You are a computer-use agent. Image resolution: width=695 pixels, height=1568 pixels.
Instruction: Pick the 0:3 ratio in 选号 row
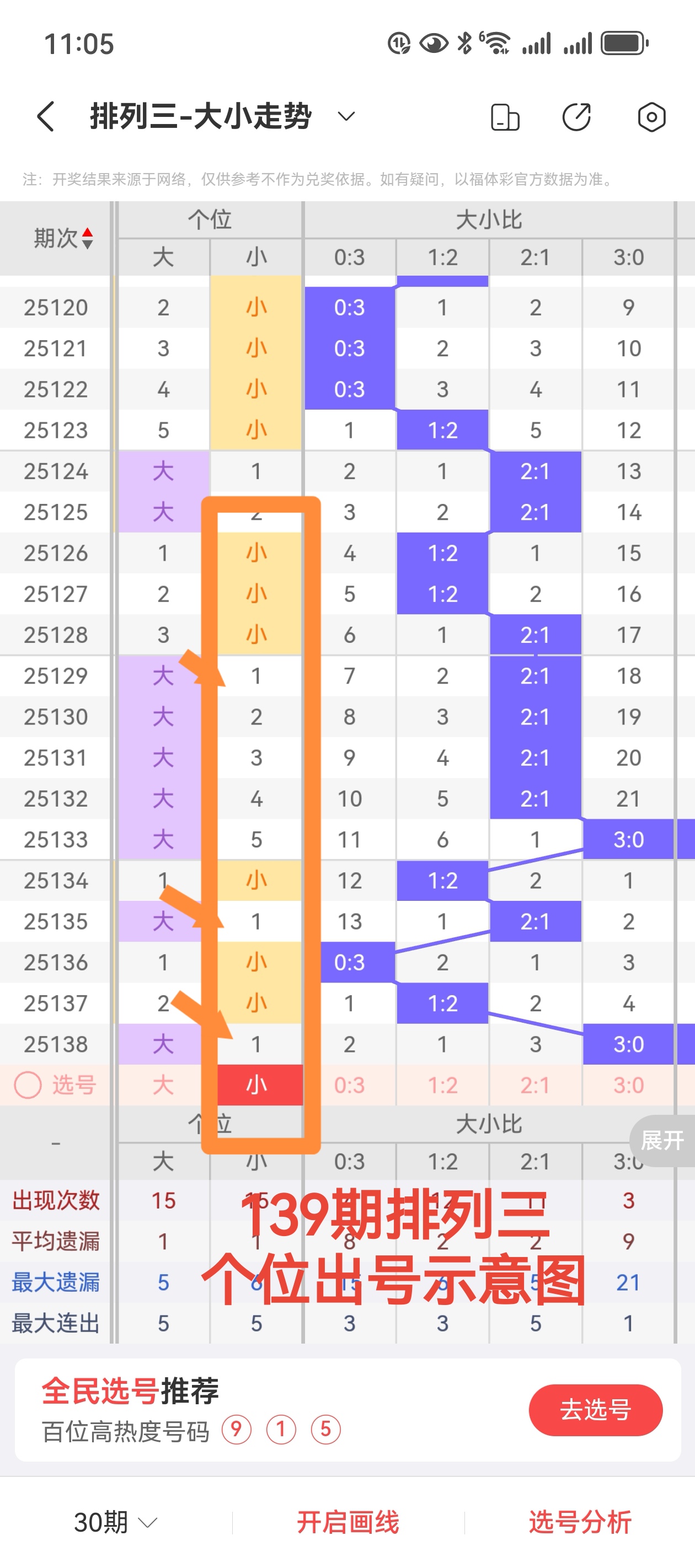tap(350, 1084)
